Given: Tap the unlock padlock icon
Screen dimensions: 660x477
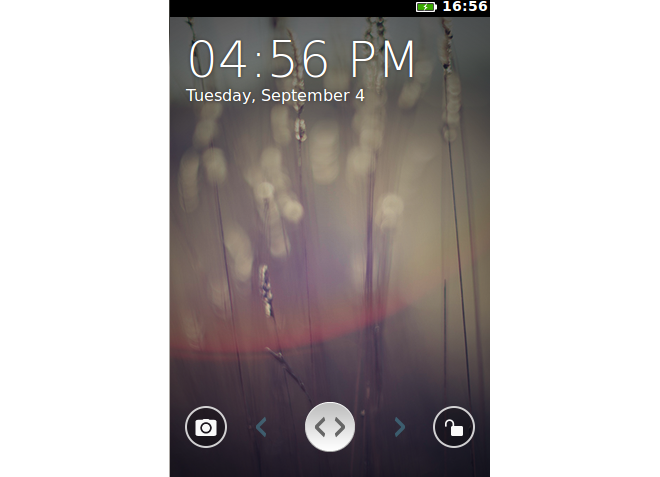Looking at the screenshot, I should coord(454,428).
